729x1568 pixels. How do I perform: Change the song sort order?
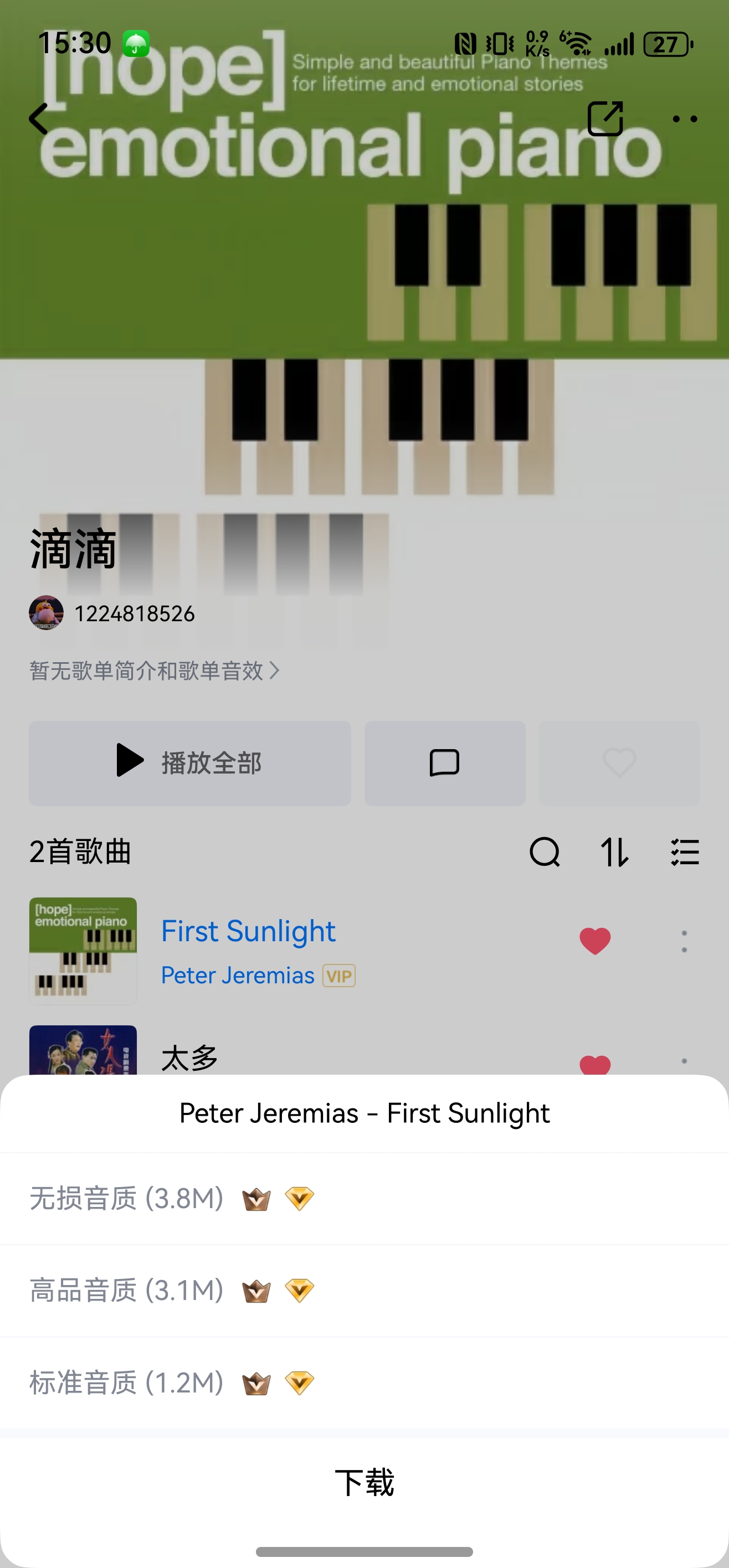pyautogui.click(x=614, y=852)
